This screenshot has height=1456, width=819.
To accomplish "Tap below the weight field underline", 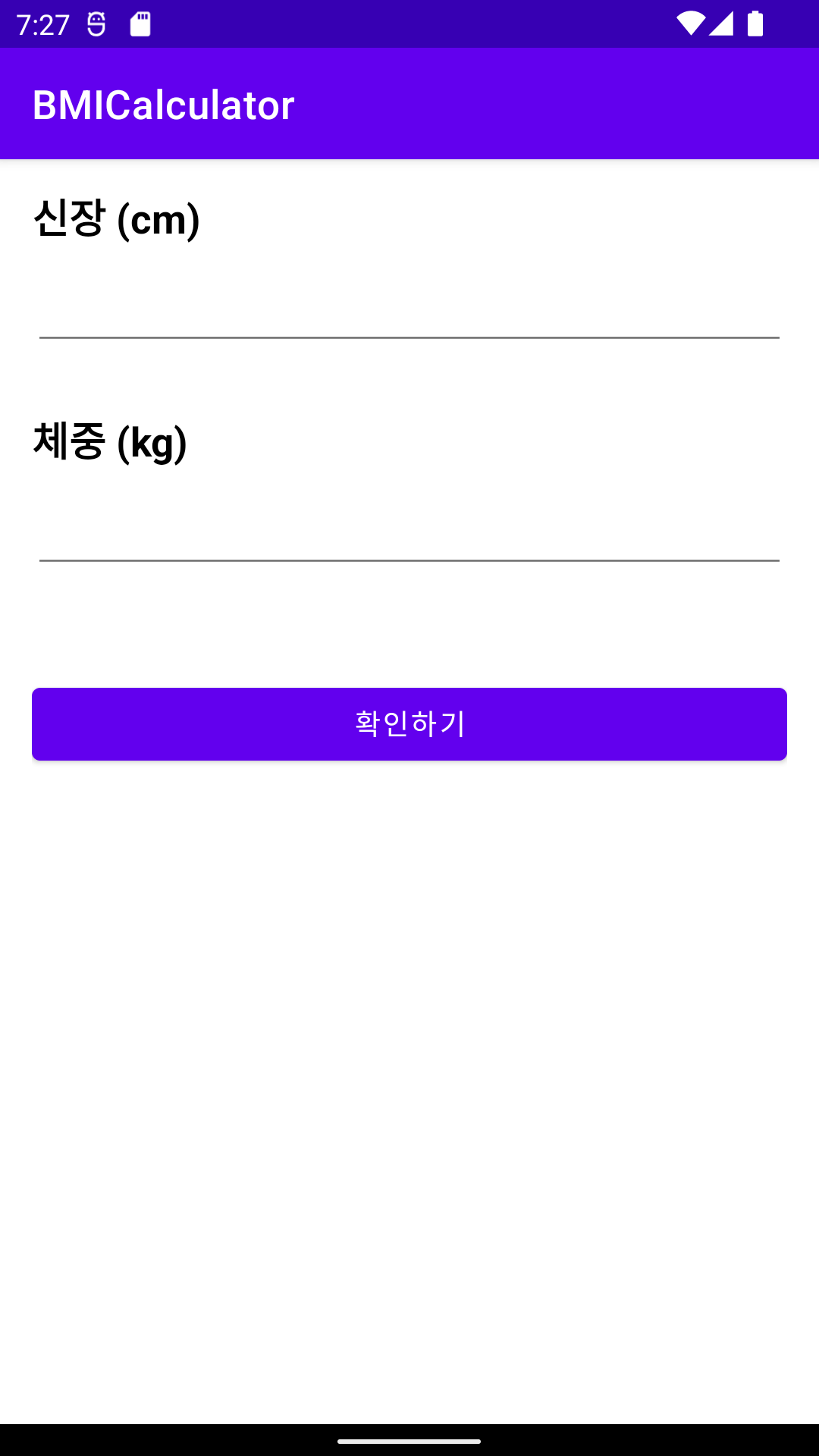I will coord(409,622).
